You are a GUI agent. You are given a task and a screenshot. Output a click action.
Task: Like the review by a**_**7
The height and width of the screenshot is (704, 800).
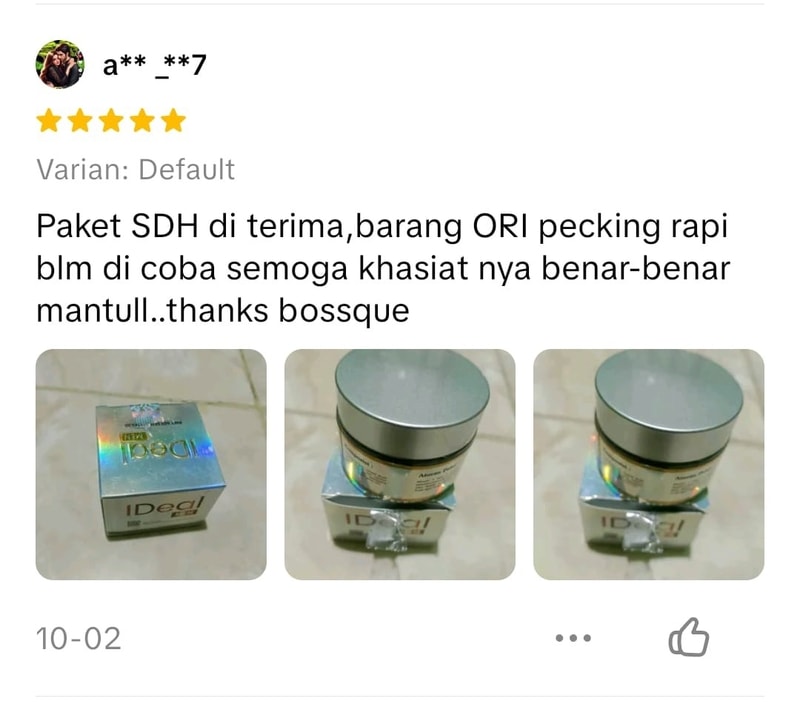[688, 637]
